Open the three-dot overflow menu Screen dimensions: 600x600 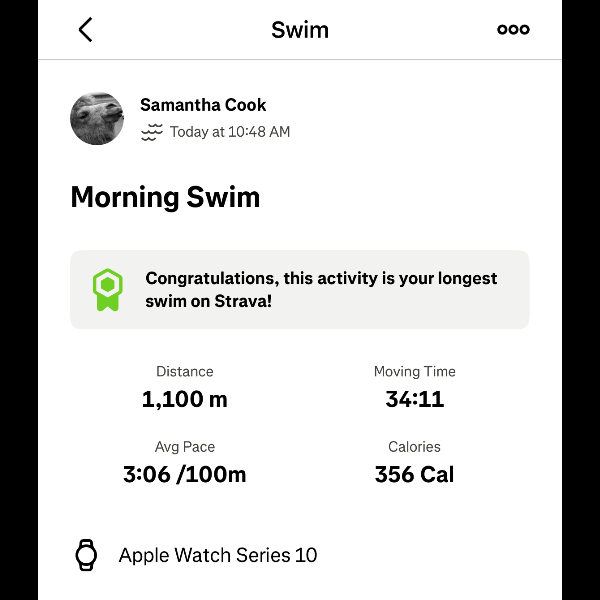(x=513, y=30)
